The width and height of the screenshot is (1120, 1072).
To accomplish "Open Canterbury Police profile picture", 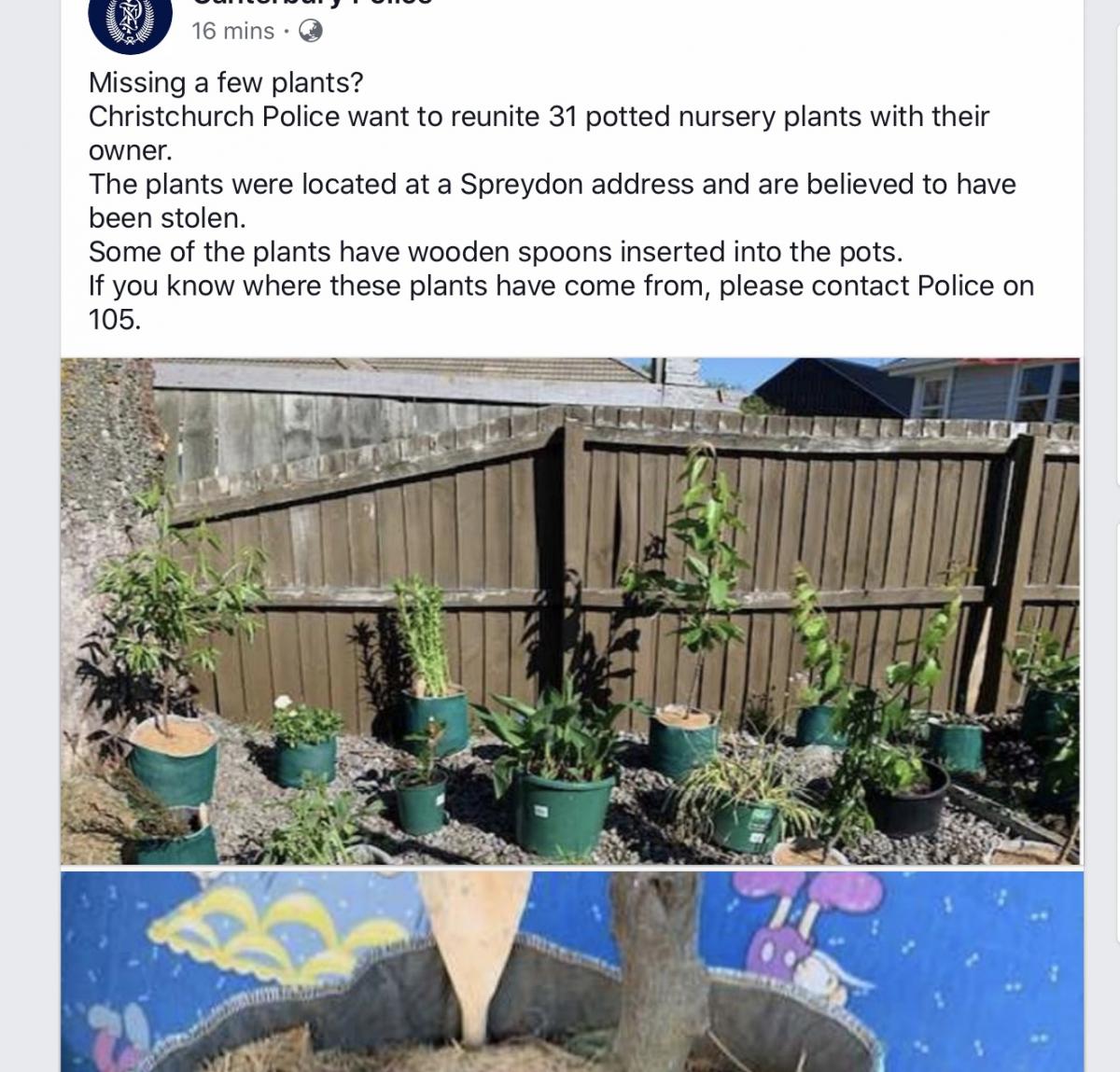I will [130, 21].
